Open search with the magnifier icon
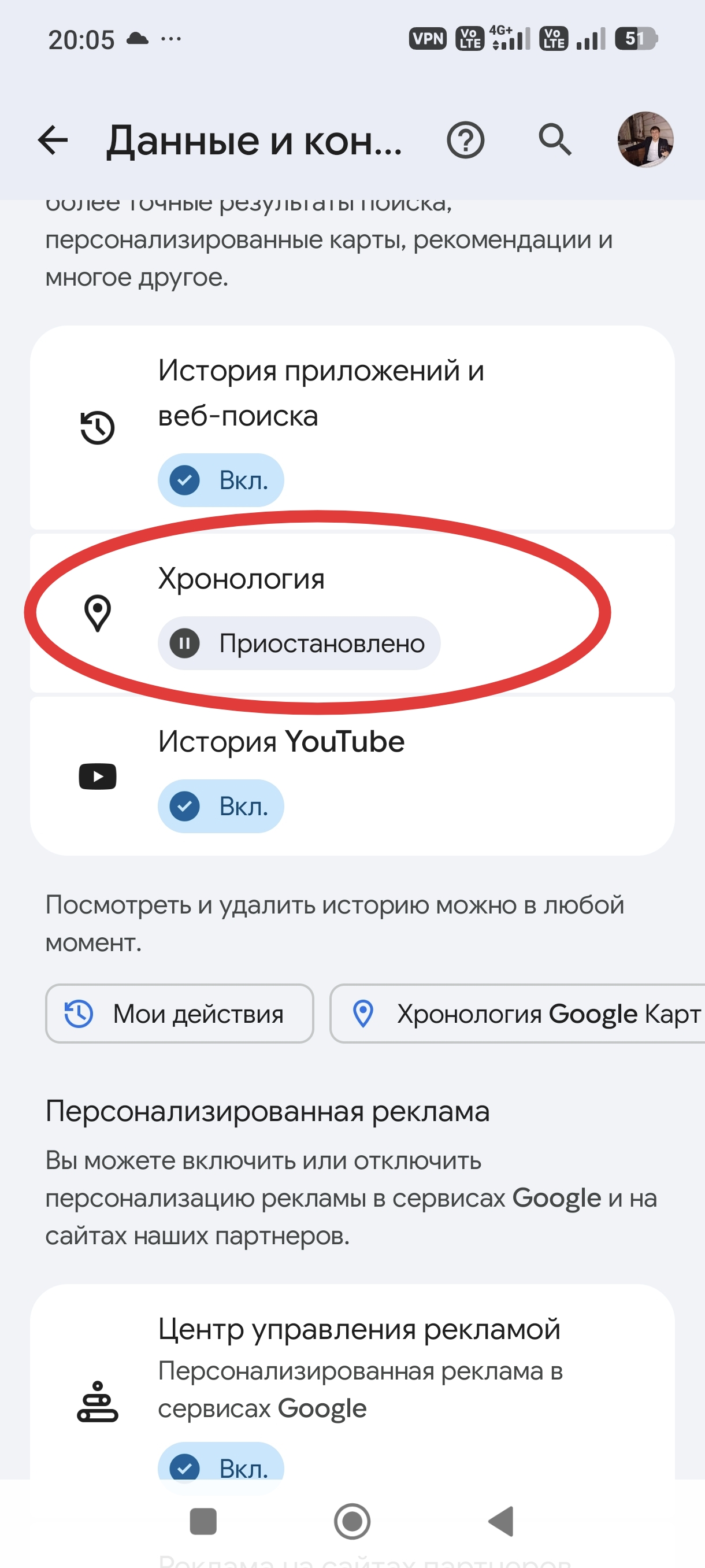705x1568 pixels. tap(555, 140)
